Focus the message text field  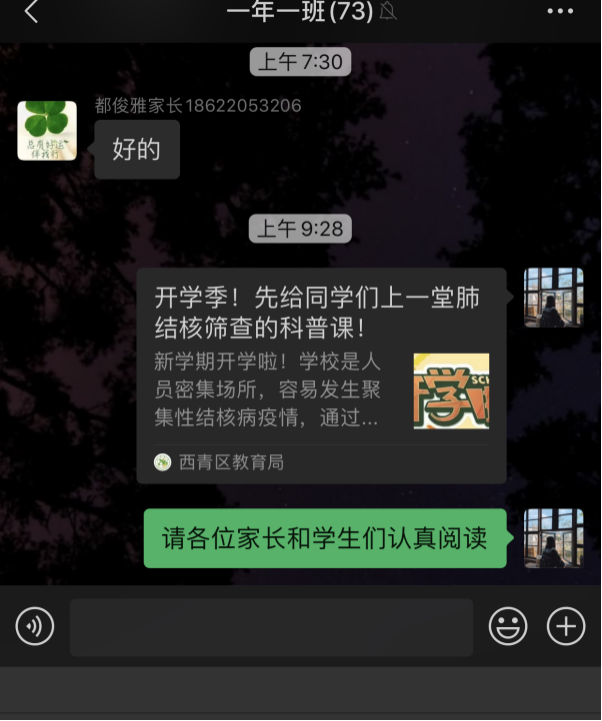click(271, 627)
